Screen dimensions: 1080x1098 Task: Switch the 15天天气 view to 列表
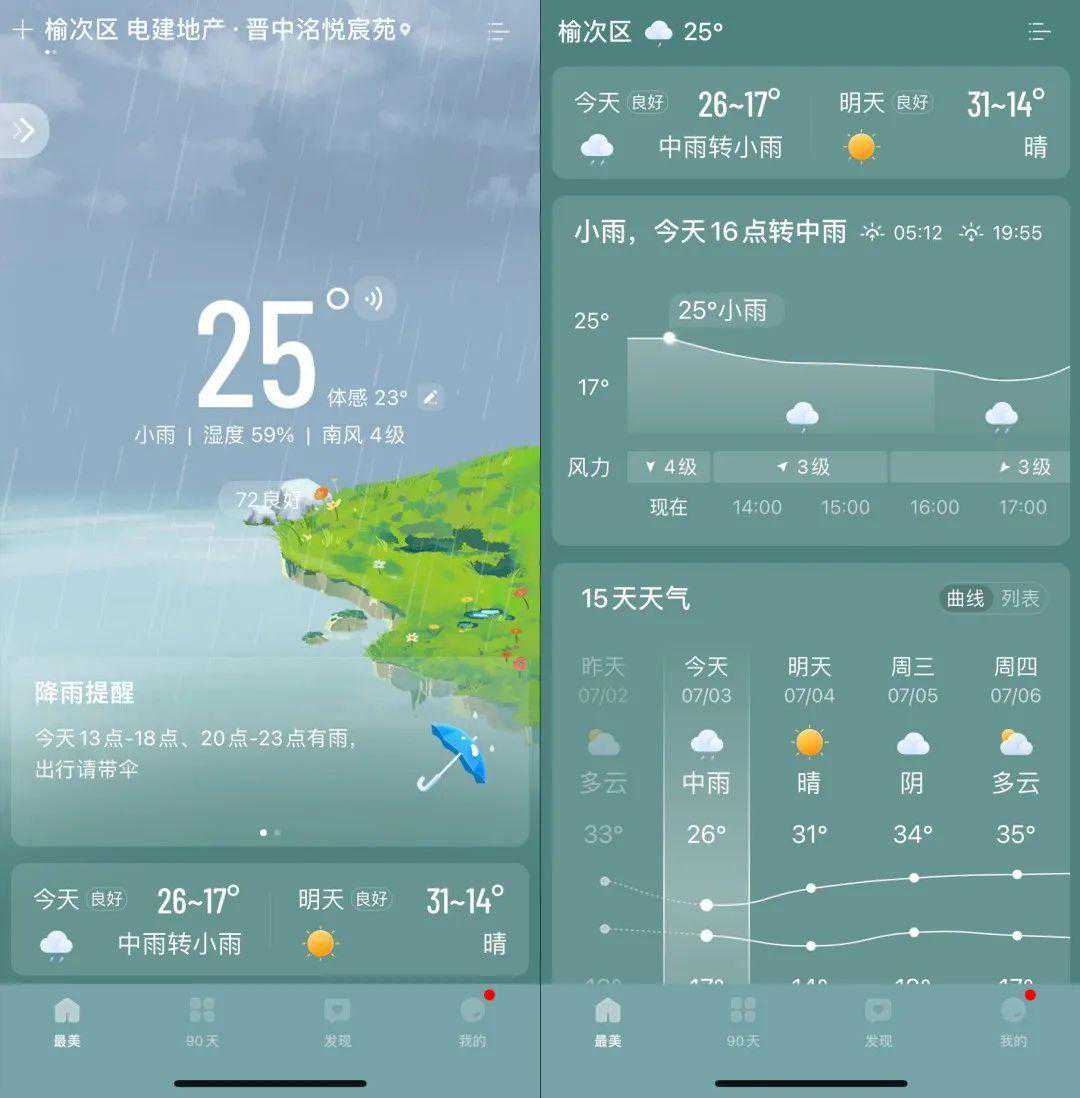[x=1020, y=599]
